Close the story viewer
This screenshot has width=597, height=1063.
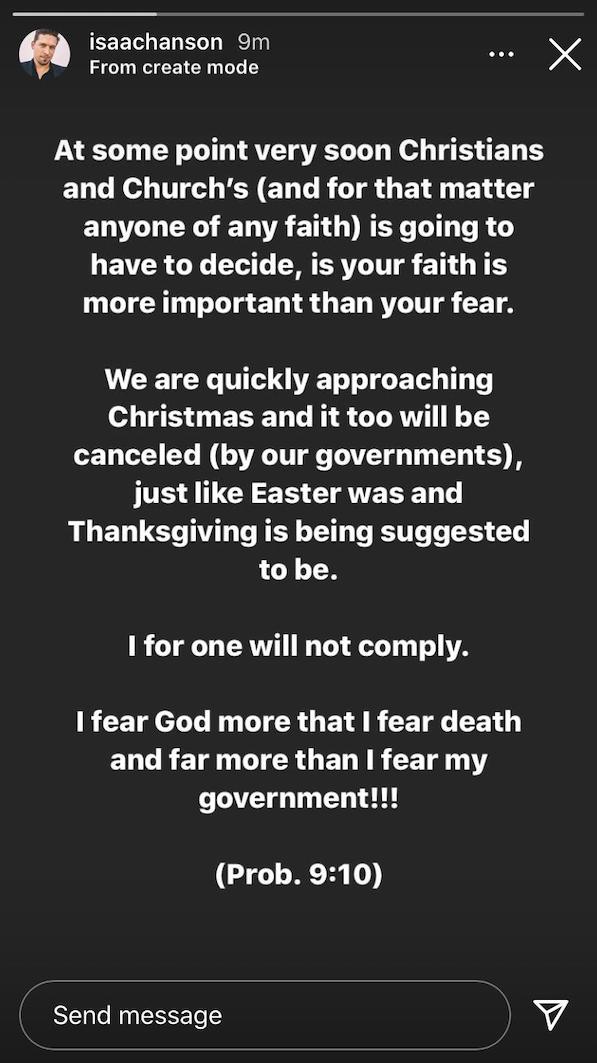[x=564, y=54]
